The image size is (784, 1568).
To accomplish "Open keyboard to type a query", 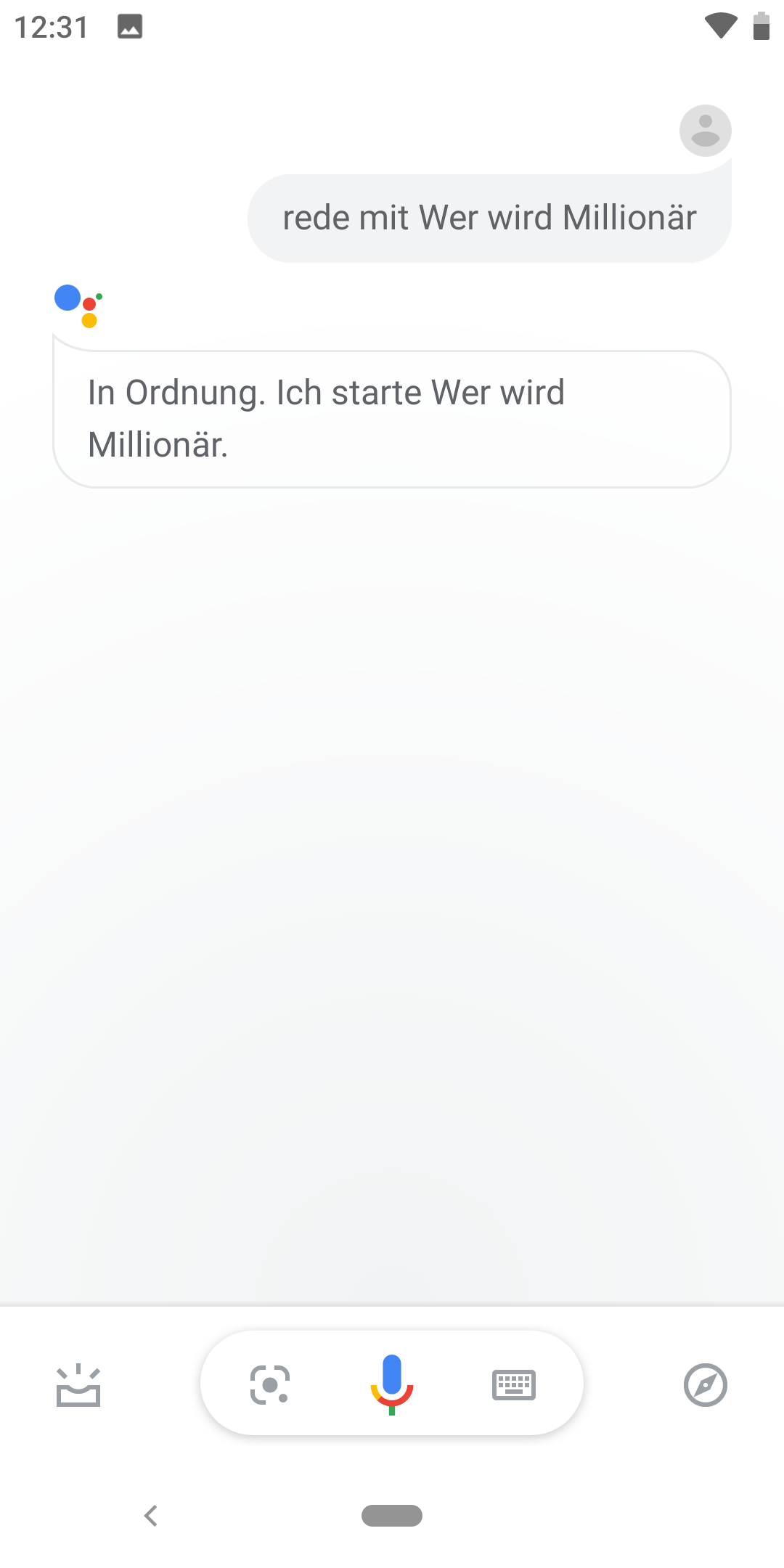I will [x=514, y=1385].
